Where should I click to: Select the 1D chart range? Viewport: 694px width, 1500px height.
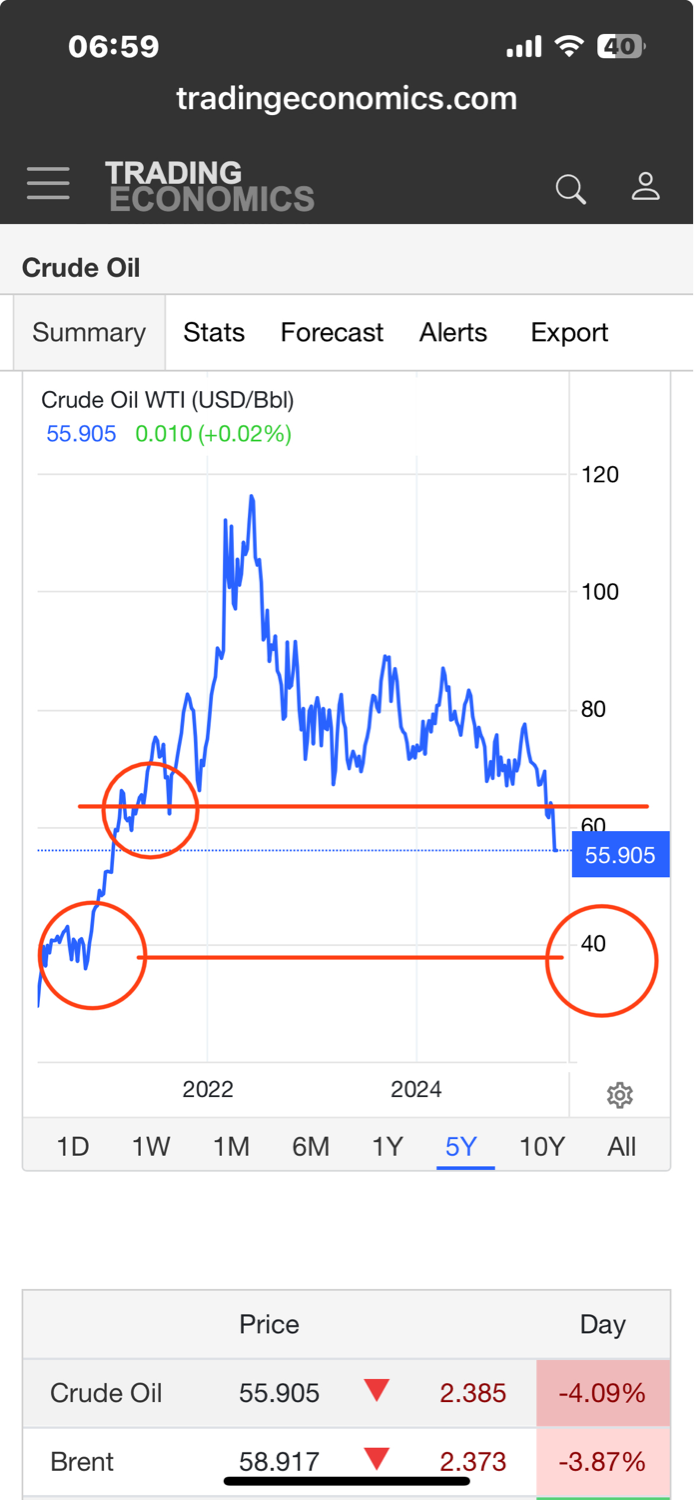pyautogui.click(x=73, y=1146)
